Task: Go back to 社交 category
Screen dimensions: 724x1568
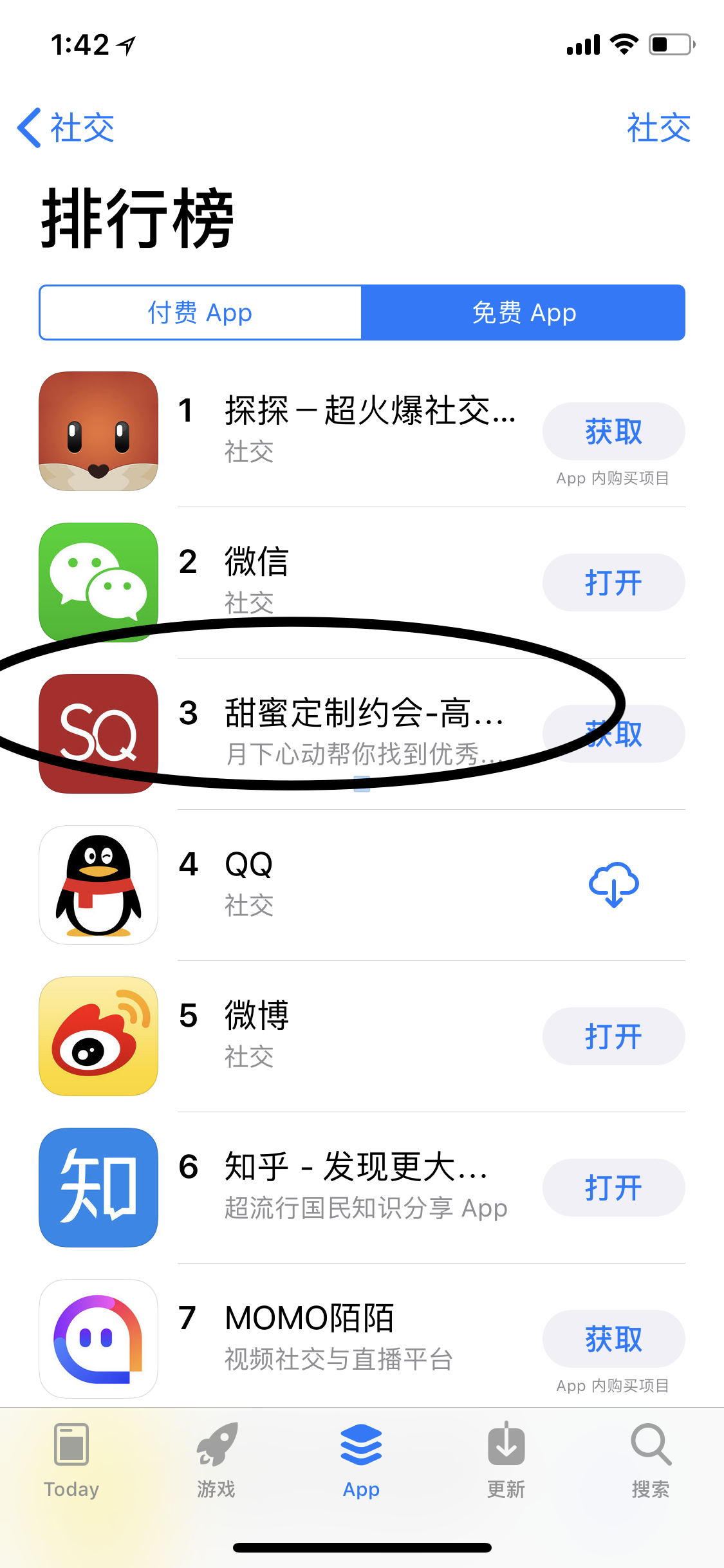Action: (66, 127)
